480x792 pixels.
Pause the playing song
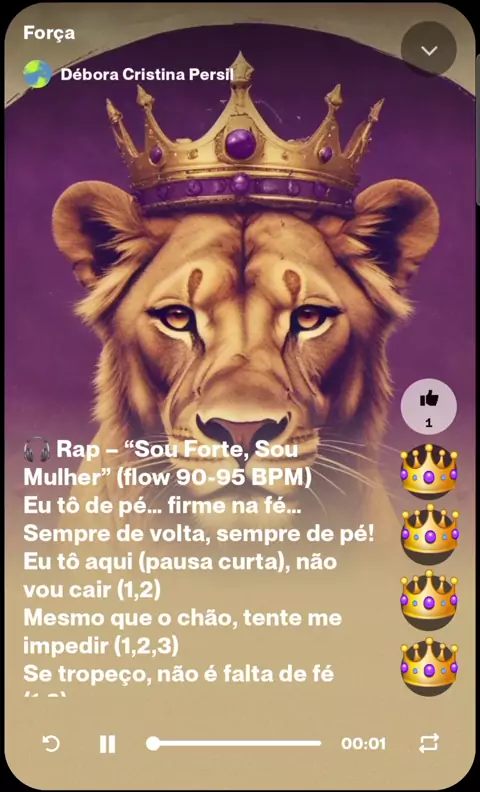(x=107, y=744)
